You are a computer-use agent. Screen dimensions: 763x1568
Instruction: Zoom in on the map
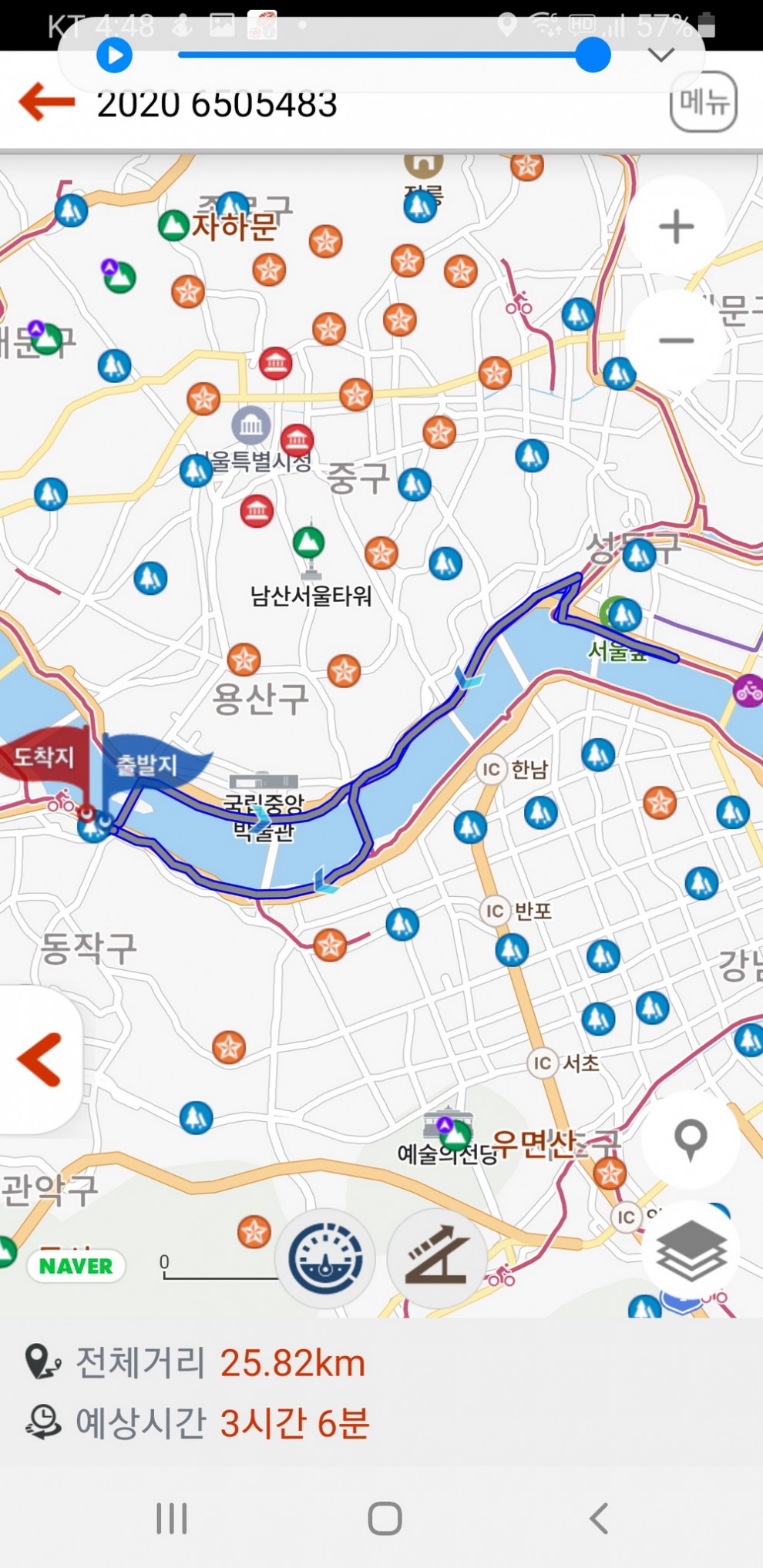point(676,227)
